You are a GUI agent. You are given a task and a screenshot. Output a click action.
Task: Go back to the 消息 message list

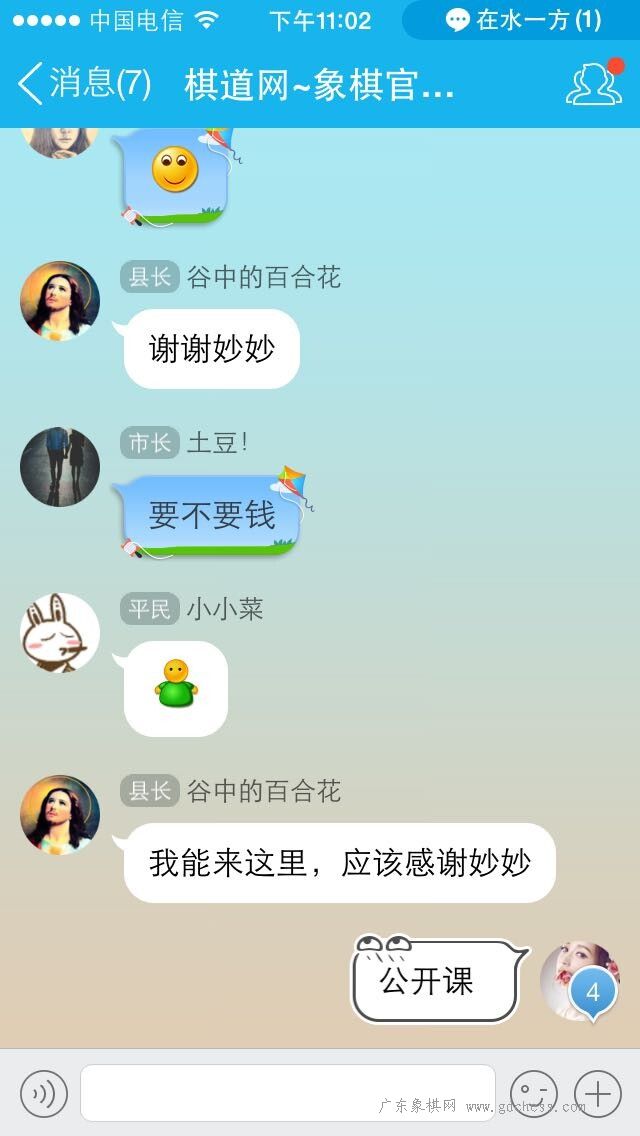(84, 83)
